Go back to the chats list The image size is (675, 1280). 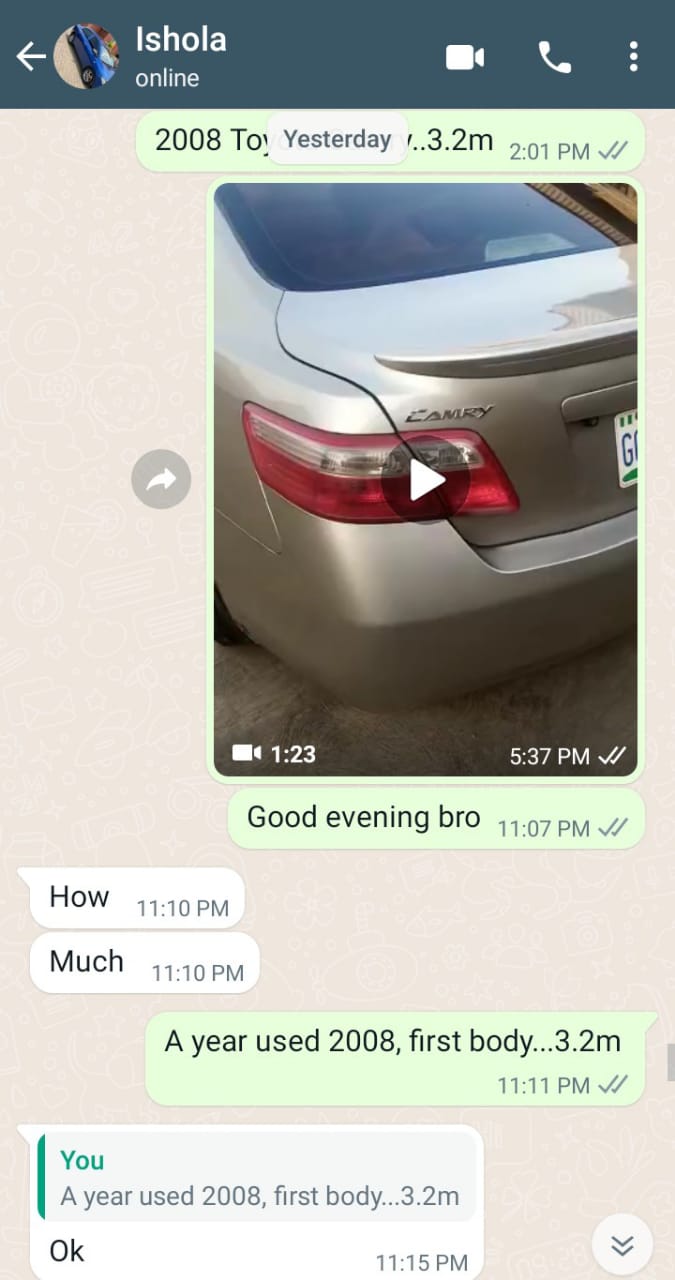click(x=30, y=57)
